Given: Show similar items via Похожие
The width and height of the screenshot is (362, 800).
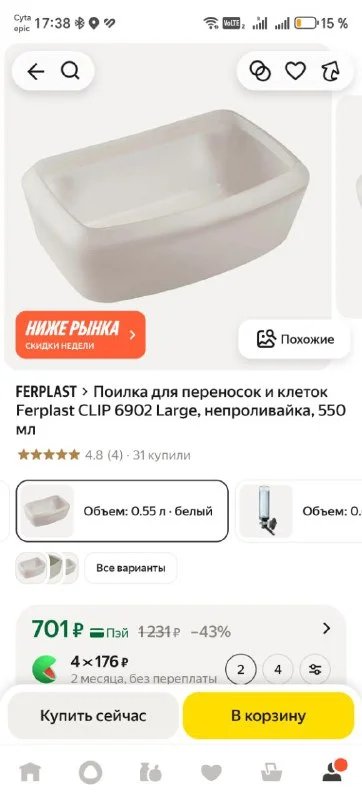Looking at the screenshot, I should pos(295,339).
